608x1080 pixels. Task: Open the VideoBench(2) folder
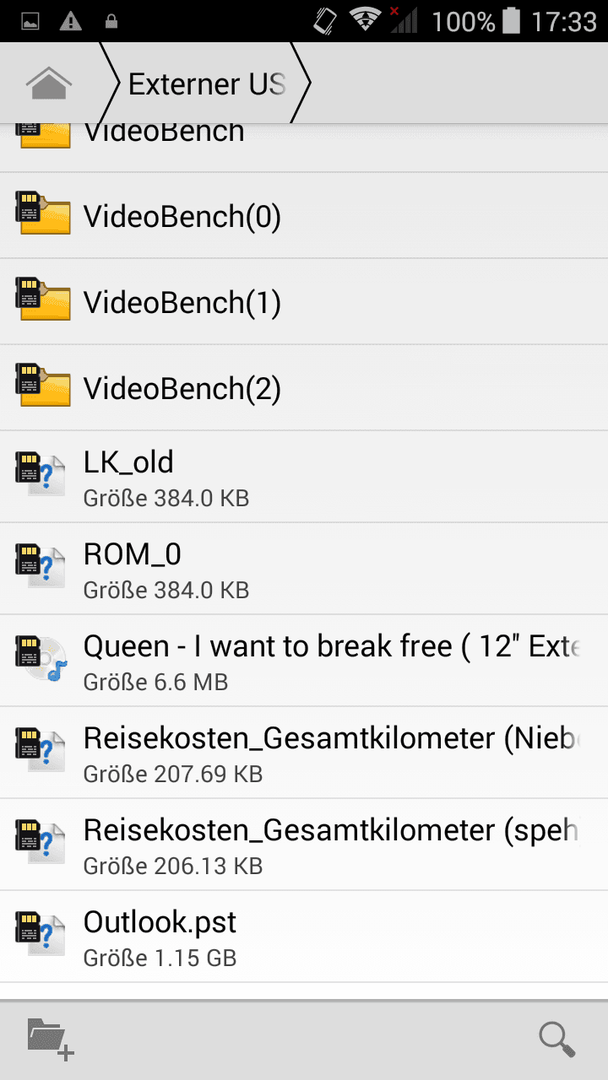[304, 388]
